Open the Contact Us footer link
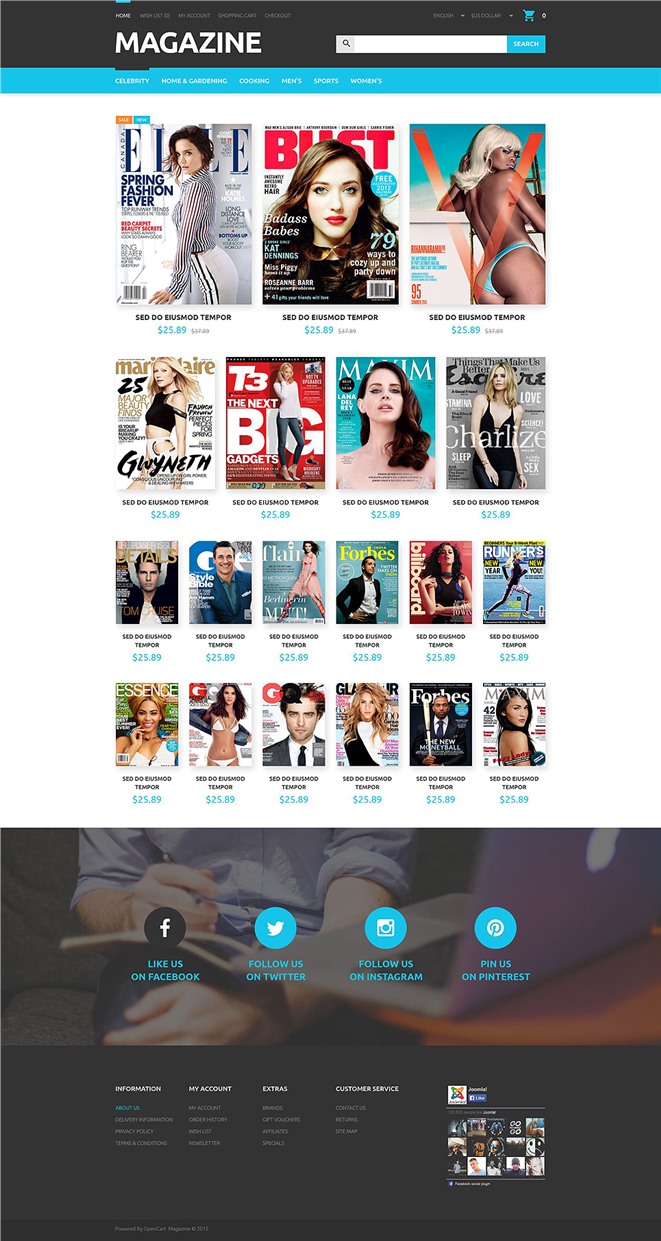Screen dimensions: 661x1241 coord(350,1108)
